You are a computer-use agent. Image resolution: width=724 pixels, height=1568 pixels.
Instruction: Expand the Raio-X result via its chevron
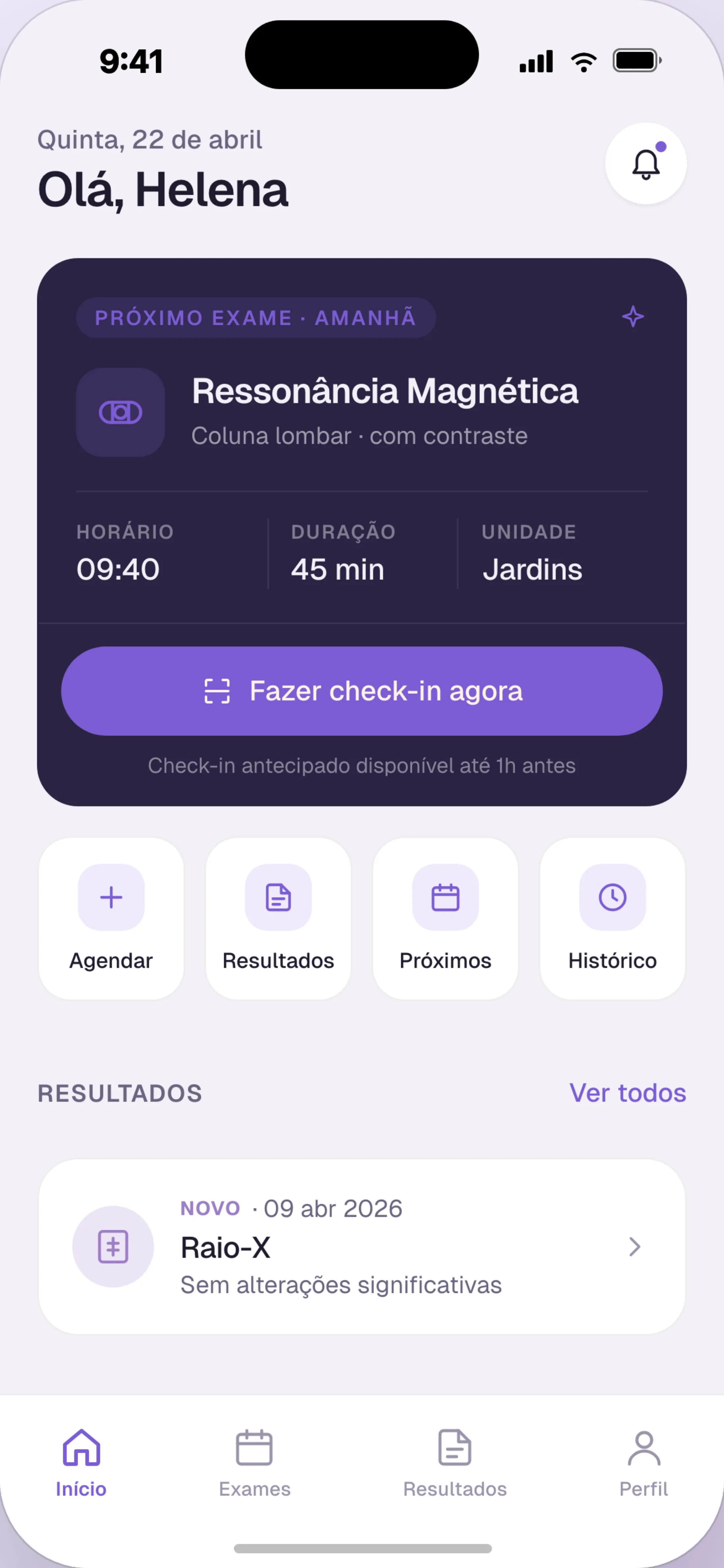click(635, 1247)
